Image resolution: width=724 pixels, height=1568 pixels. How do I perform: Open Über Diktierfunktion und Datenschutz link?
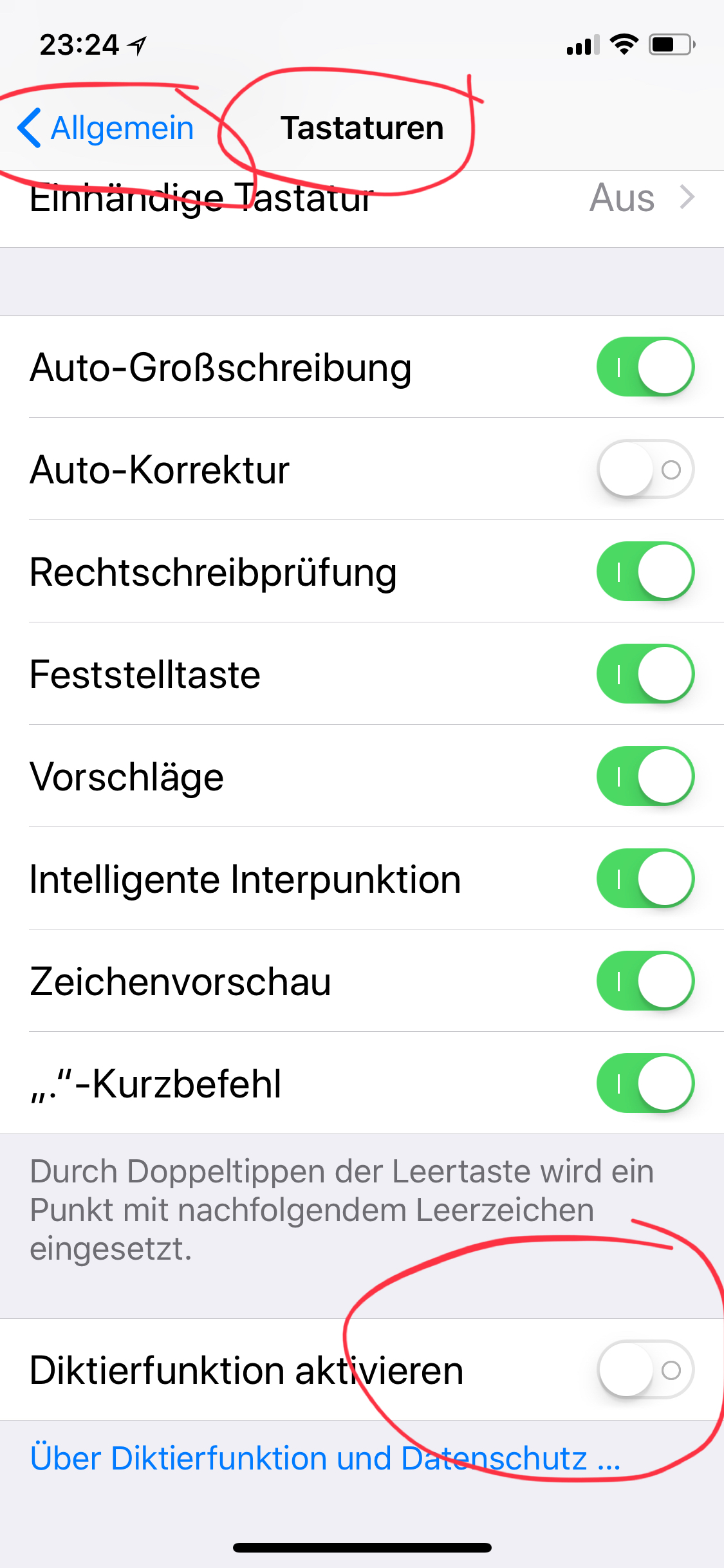tap(325, 1458)
